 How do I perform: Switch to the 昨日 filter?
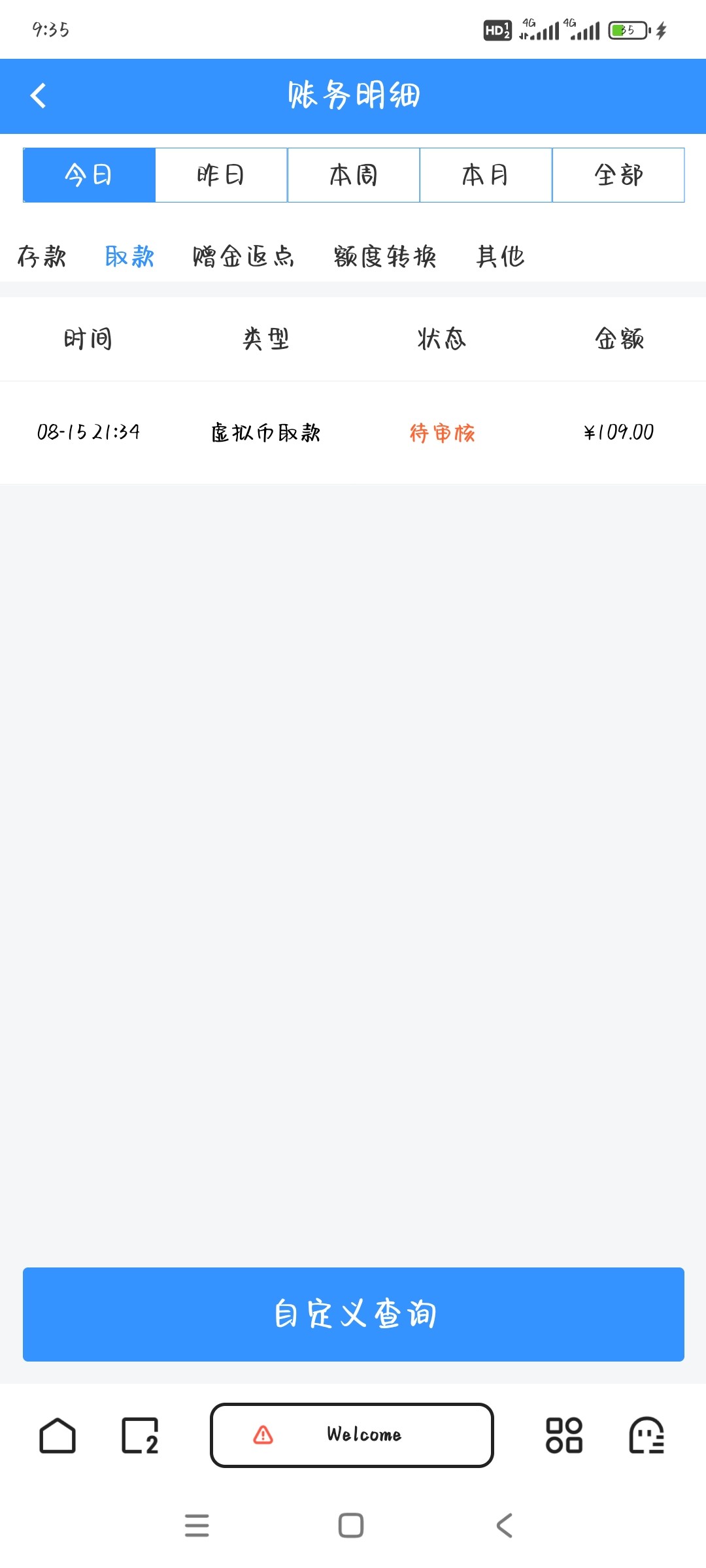pos(222,175)
